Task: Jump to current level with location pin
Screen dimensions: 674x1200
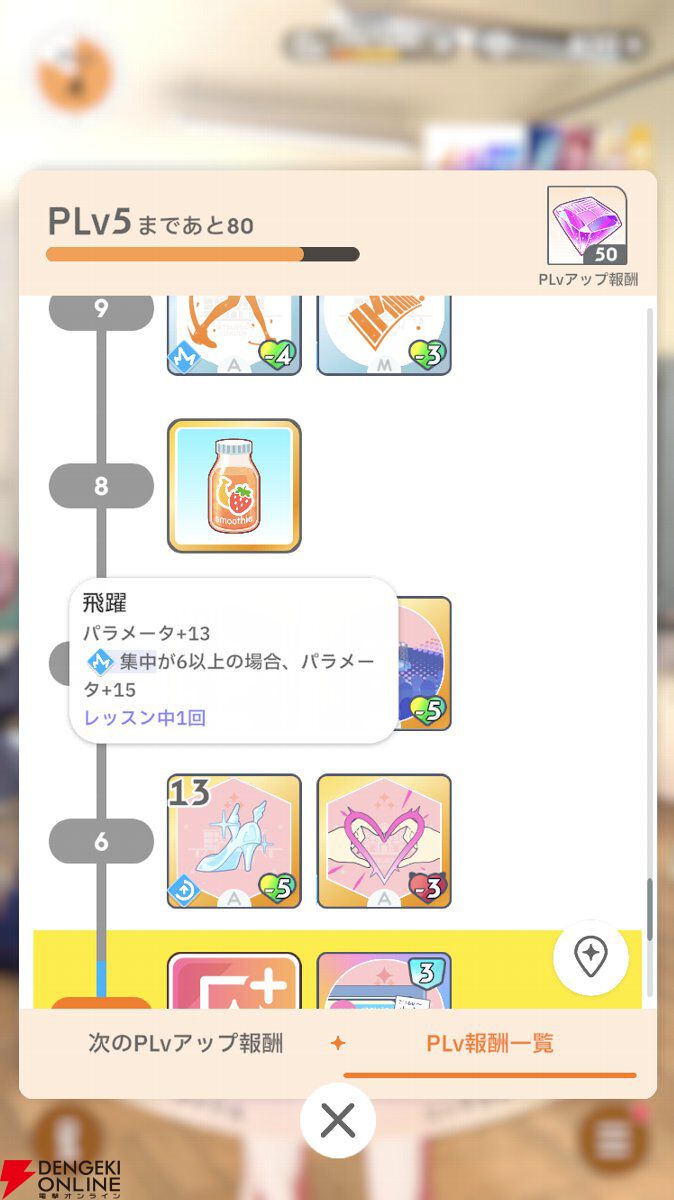Action: [x=590, y=957]
